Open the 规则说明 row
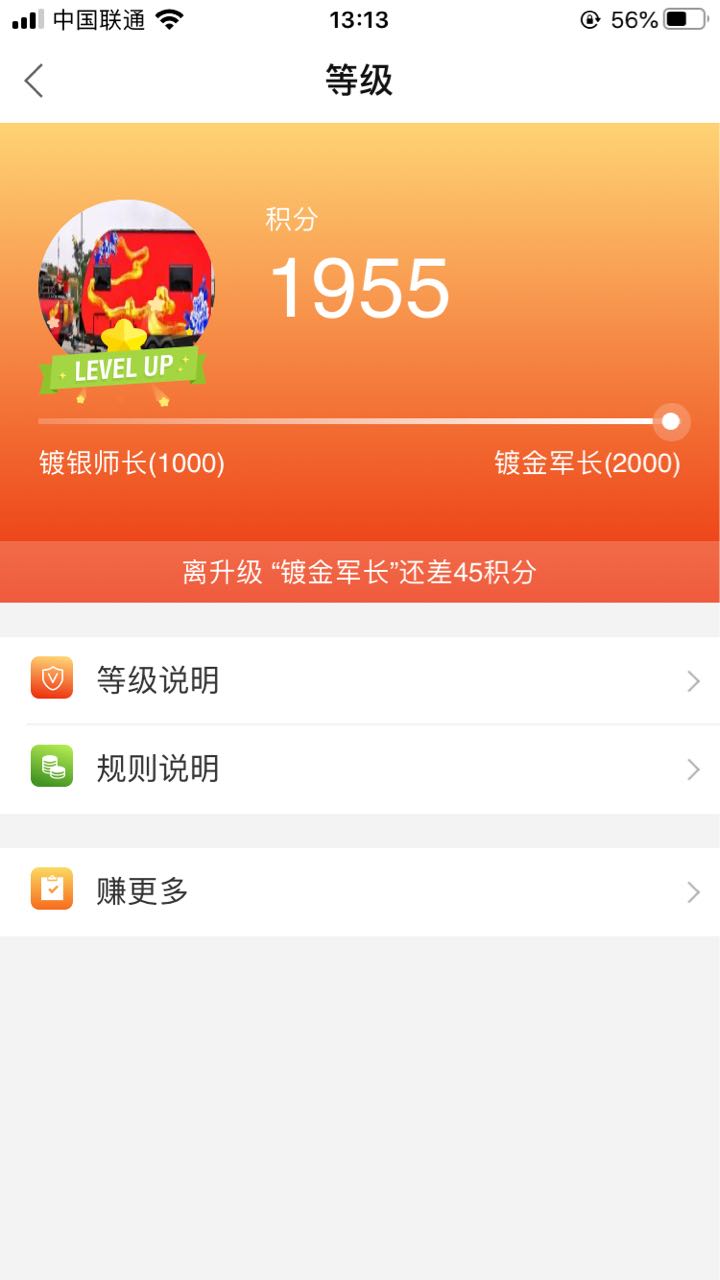Viewport: 720px width, 1280px height. tap(360, 769)
